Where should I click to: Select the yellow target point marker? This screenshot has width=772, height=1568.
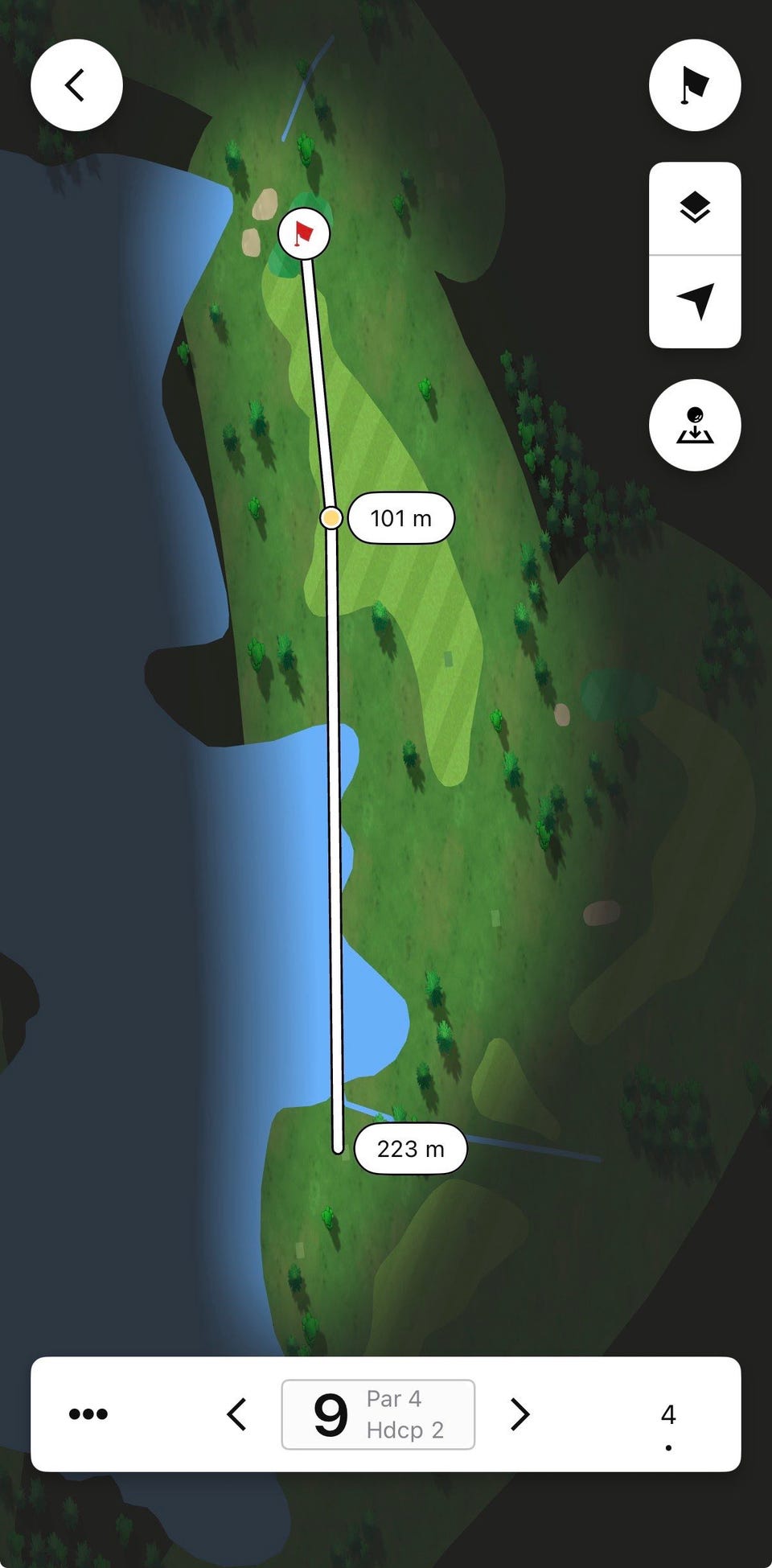[331, 518]
